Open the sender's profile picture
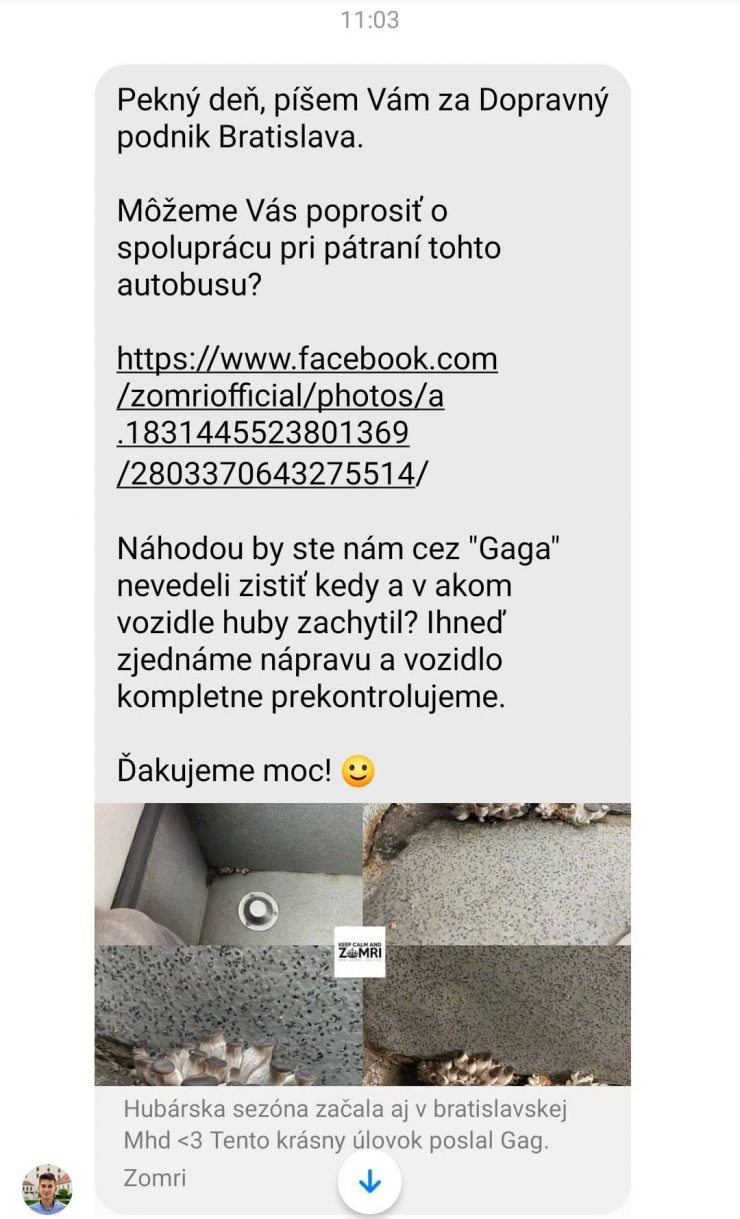This screenshot has height=1219, width=740. tap(48, 1188)
